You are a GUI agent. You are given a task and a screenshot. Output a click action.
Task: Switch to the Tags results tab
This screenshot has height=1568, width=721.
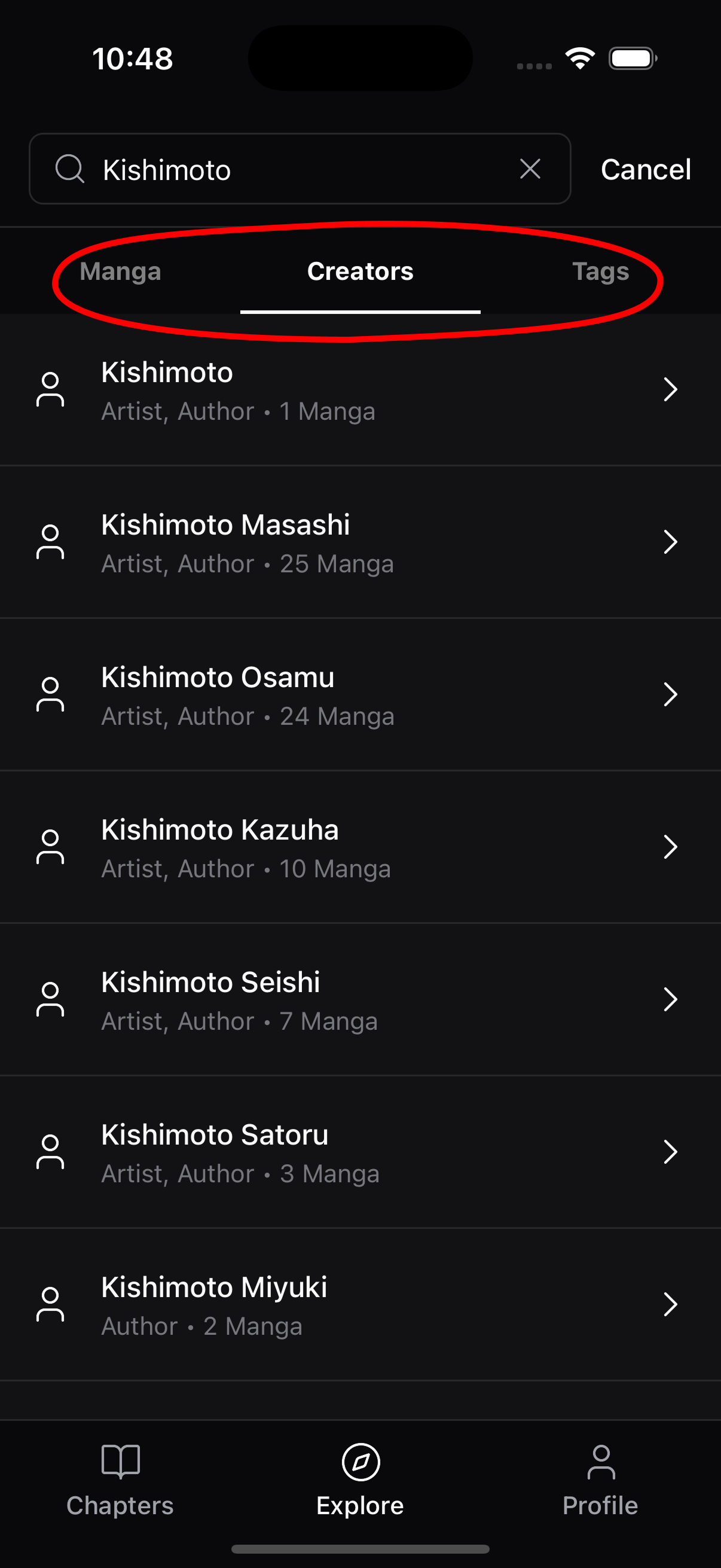click(x=600, y=271)
